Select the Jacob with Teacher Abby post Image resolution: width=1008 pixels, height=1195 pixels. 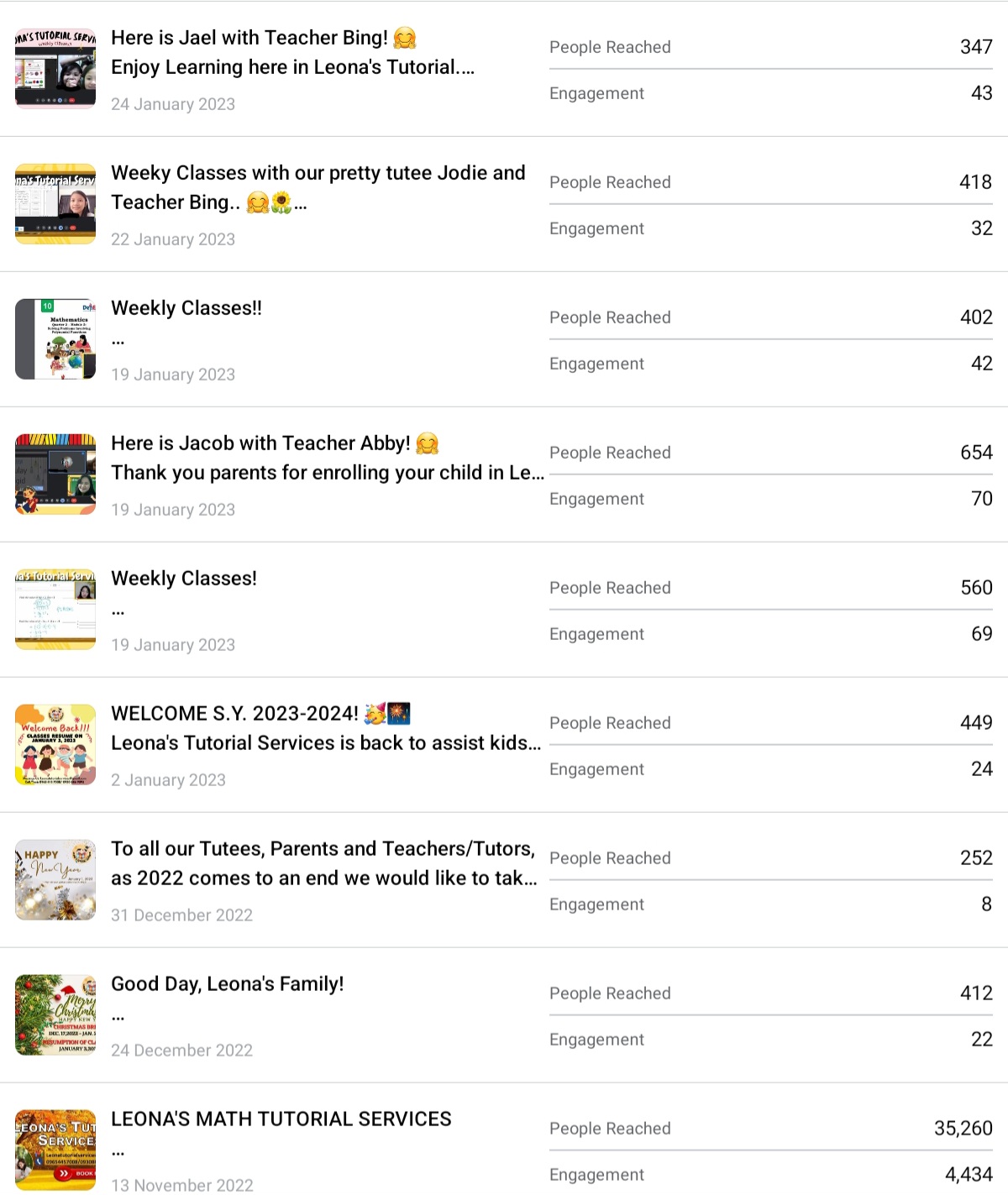[326, 458]
